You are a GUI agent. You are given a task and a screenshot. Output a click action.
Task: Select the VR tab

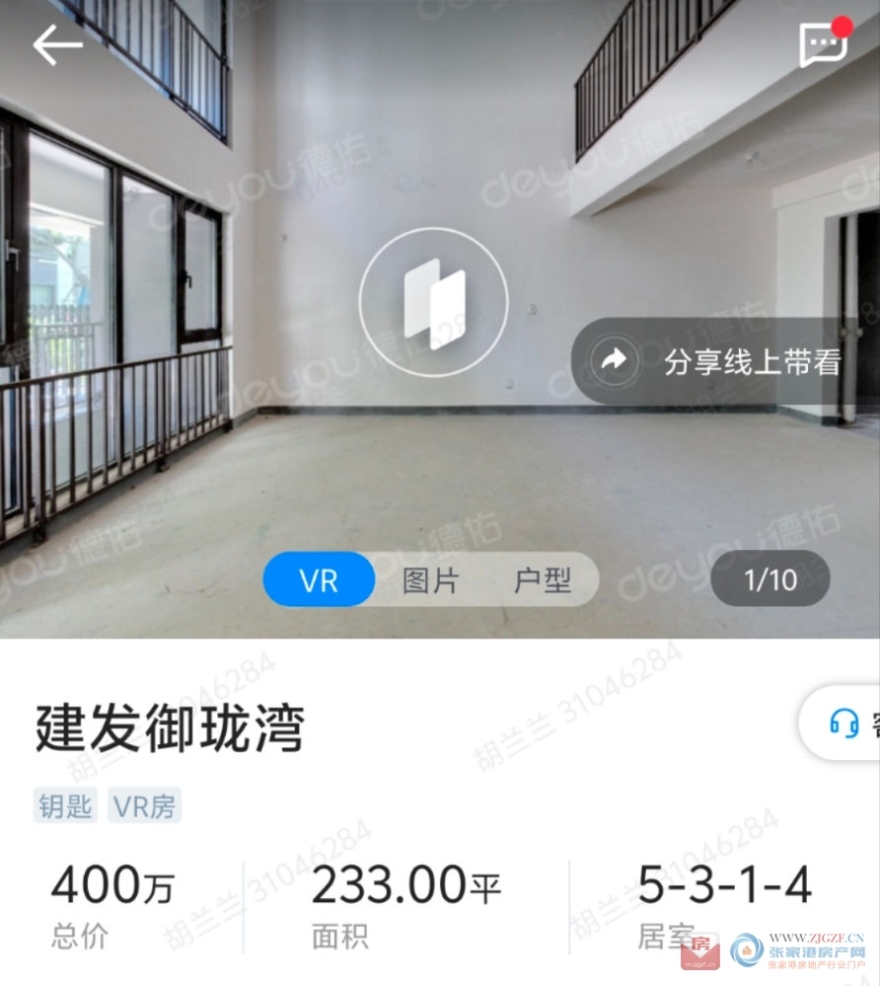319,580
